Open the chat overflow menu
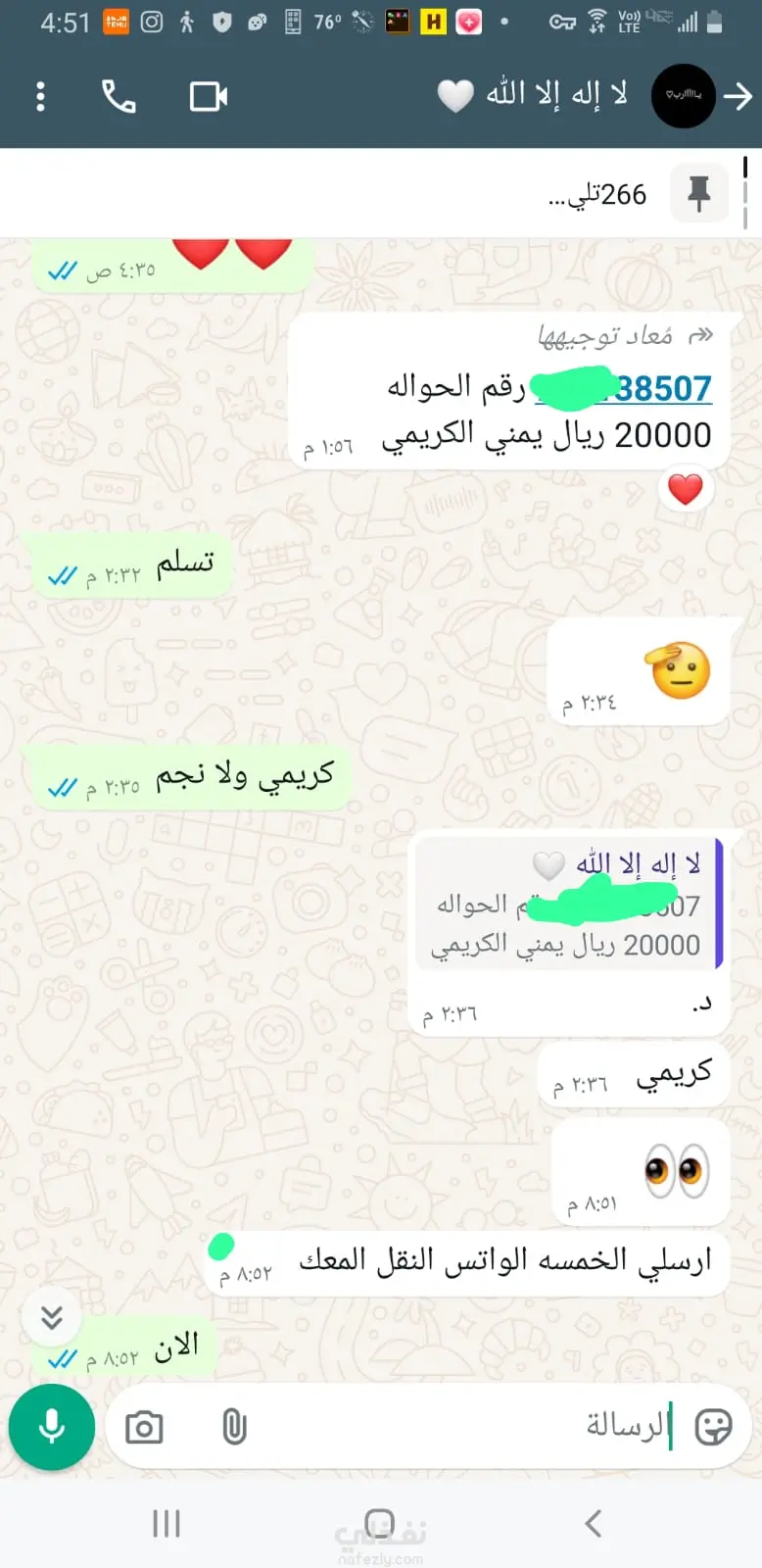This screenshot has height=1568, width=762. pos(40,97)
